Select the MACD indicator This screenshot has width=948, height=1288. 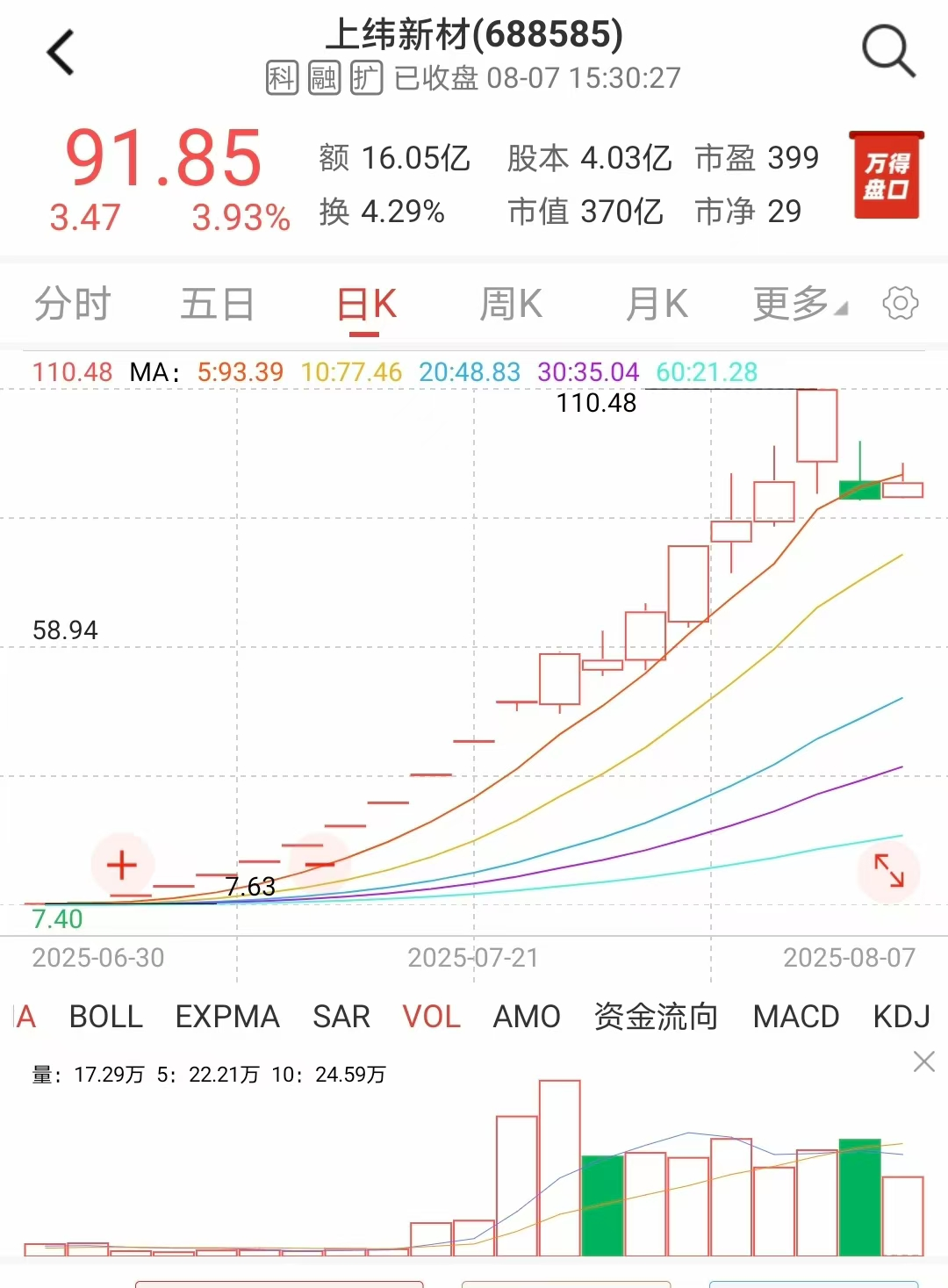tap(795, 1017)
